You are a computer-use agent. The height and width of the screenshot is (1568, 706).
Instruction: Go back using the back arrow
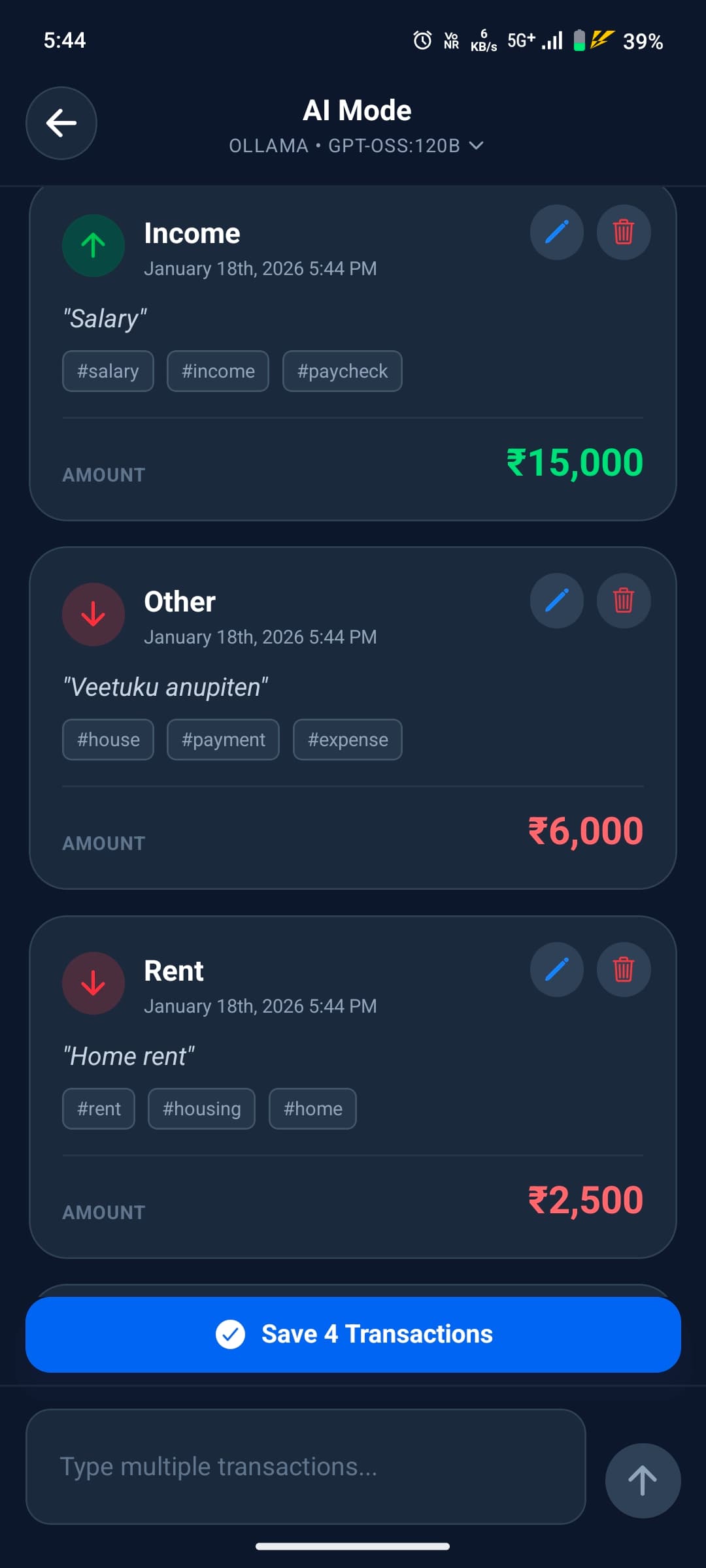click(61, 123)
